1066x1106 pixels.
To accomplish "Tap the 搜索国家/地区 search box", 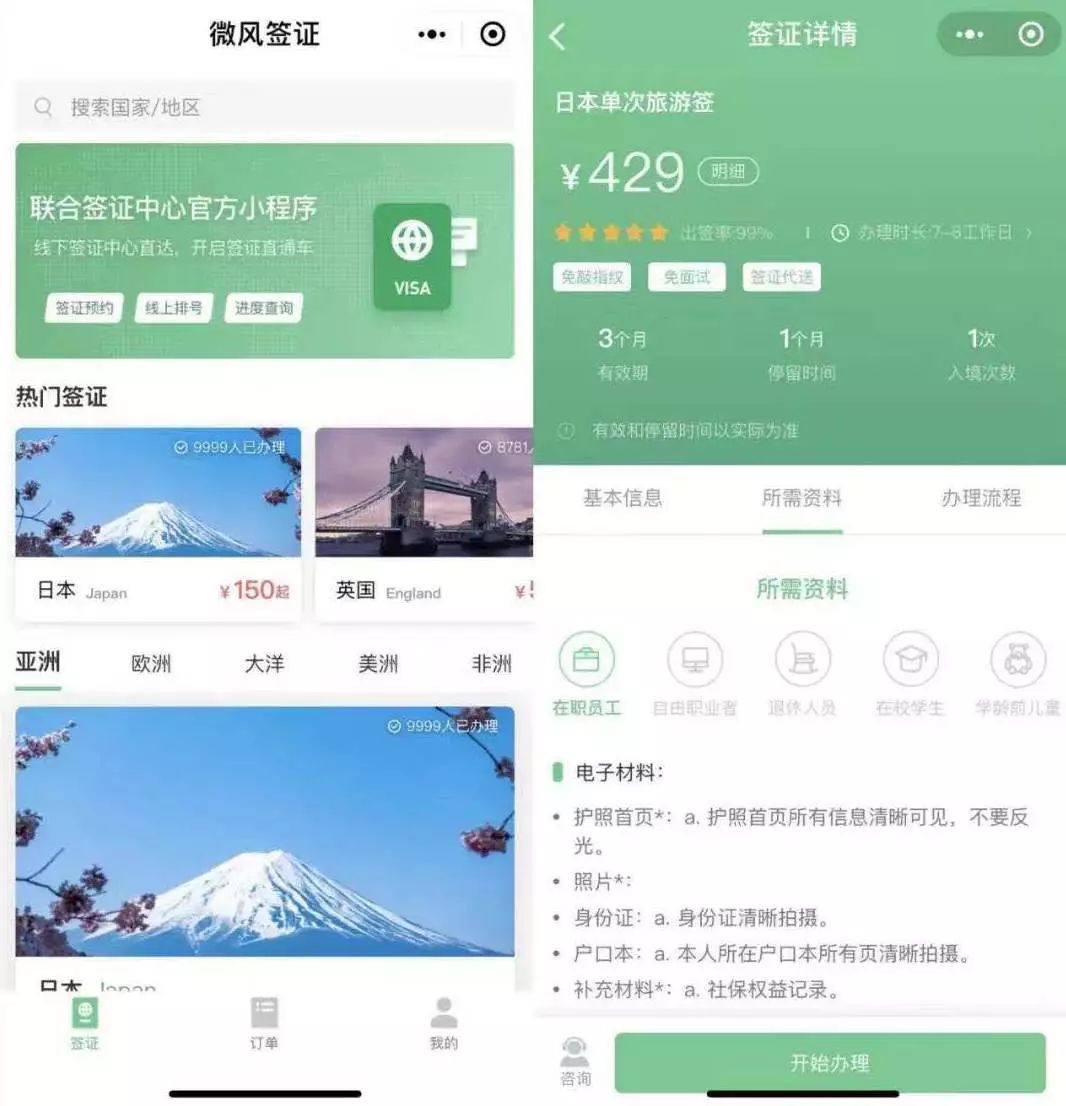I will click(x=265, y=107).
